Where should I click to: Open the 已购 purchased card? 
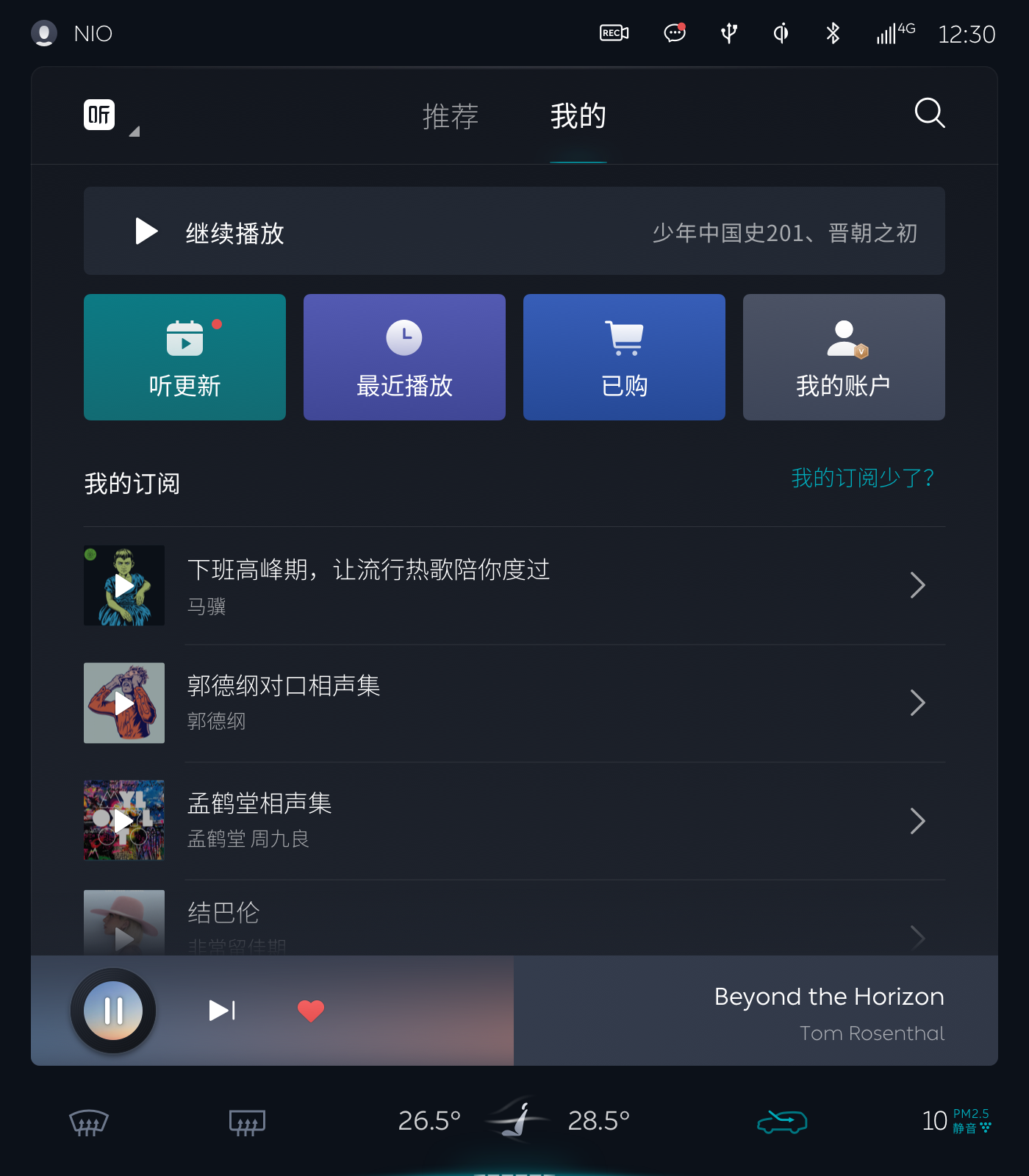coord(624,357)
